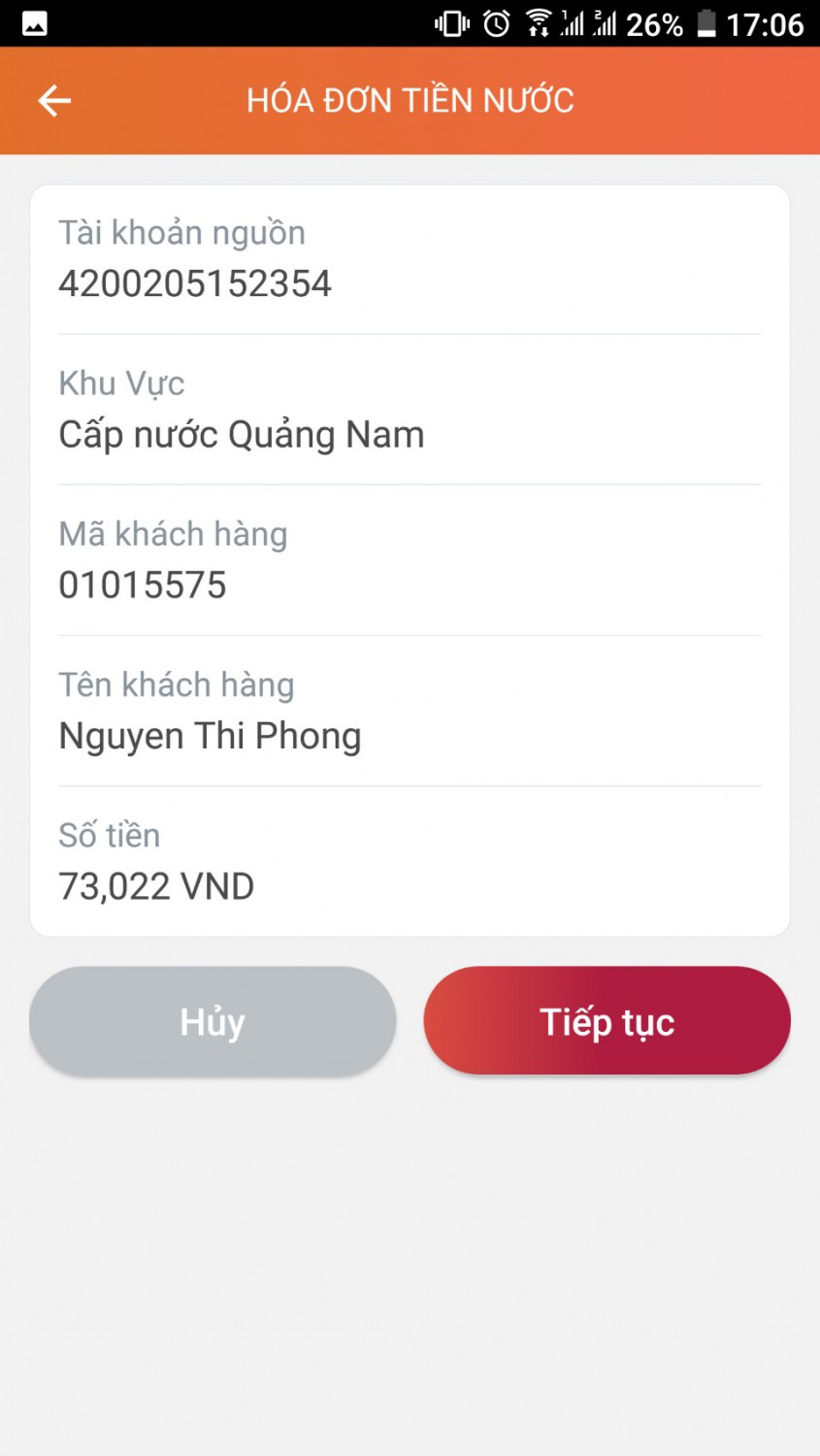Tap the amount field showing 73,022 VND
The height and width of the screenshot is (1456, 820).
155,885
